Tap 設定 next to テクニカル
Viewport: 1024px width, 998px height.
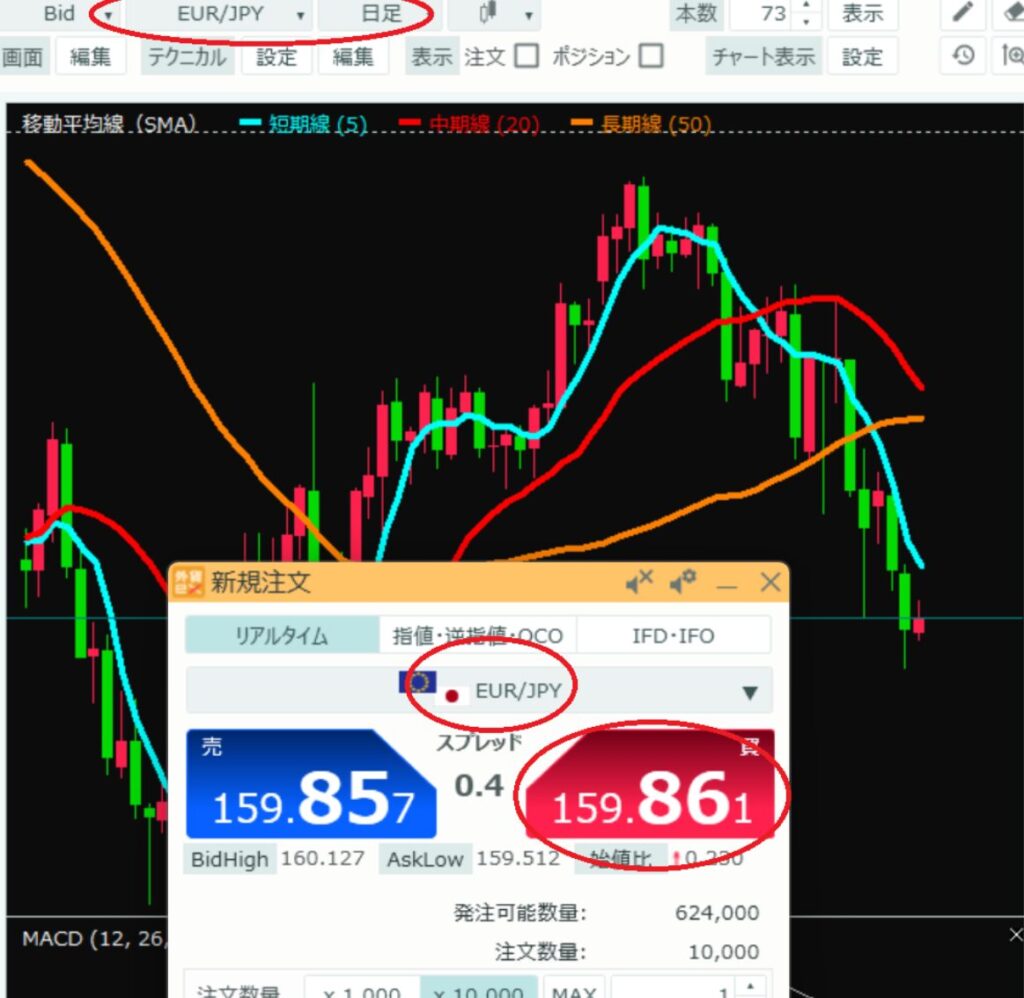point(276,57)
